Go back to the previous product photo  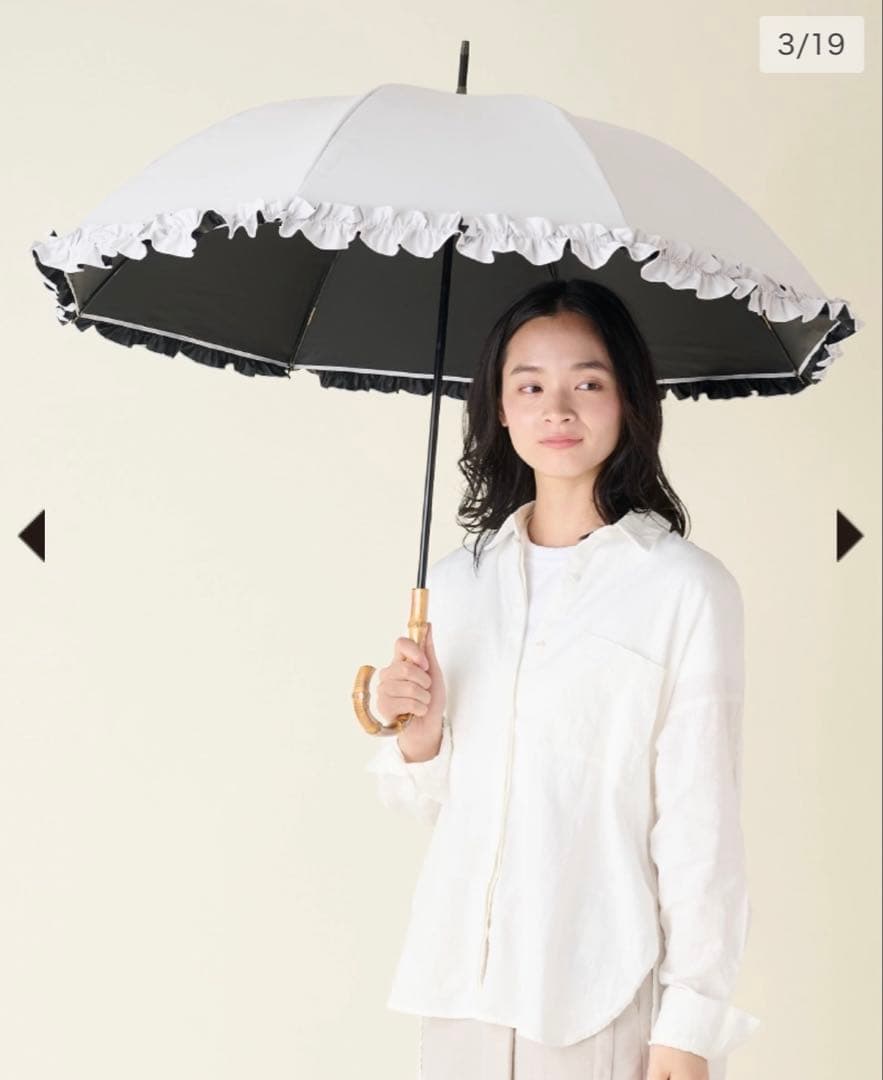coord(32,535)
